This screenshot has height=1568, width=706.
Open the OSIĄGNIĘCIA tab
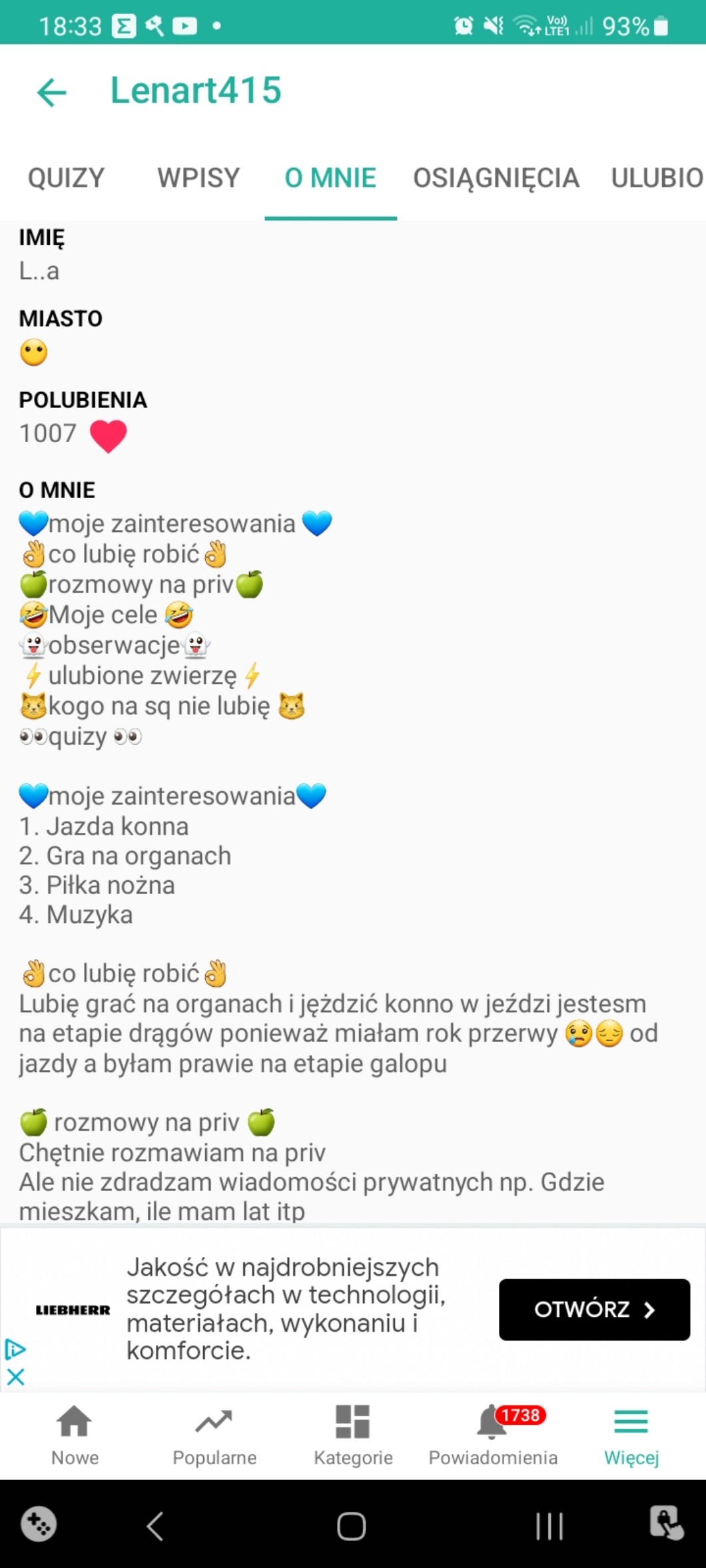coord(496,178)
